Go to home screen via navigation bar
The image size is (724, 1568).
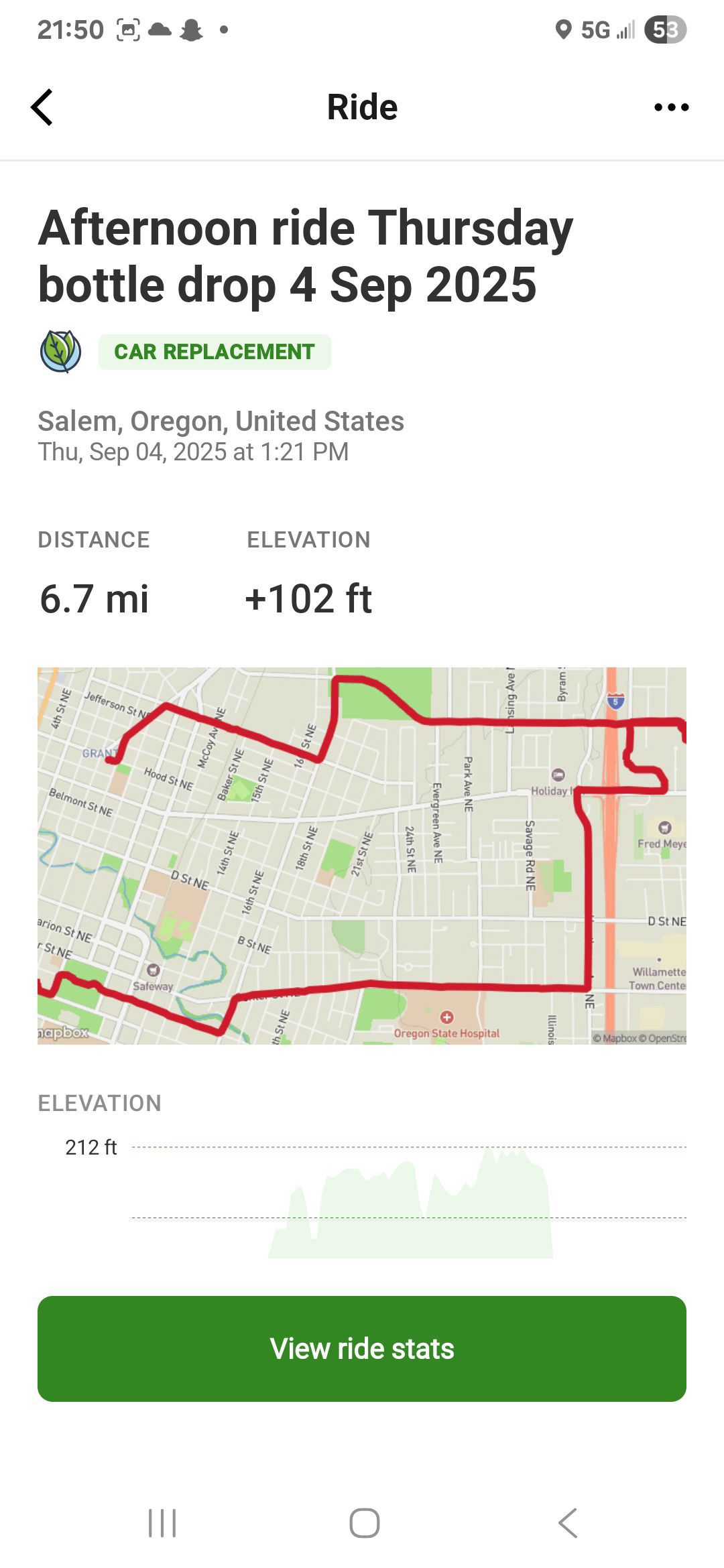(x=365, y=1523)
